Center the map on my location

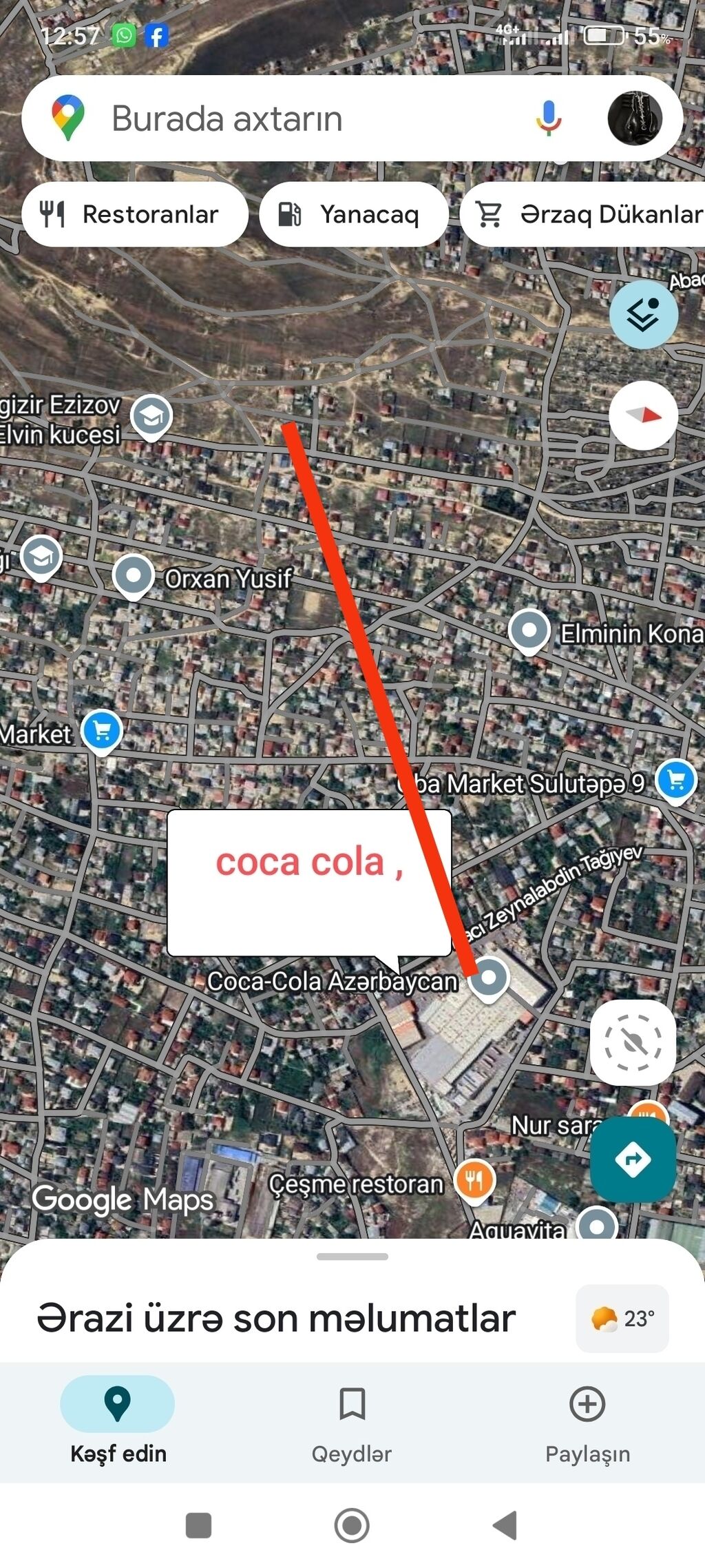click(x=632, y=1043)
